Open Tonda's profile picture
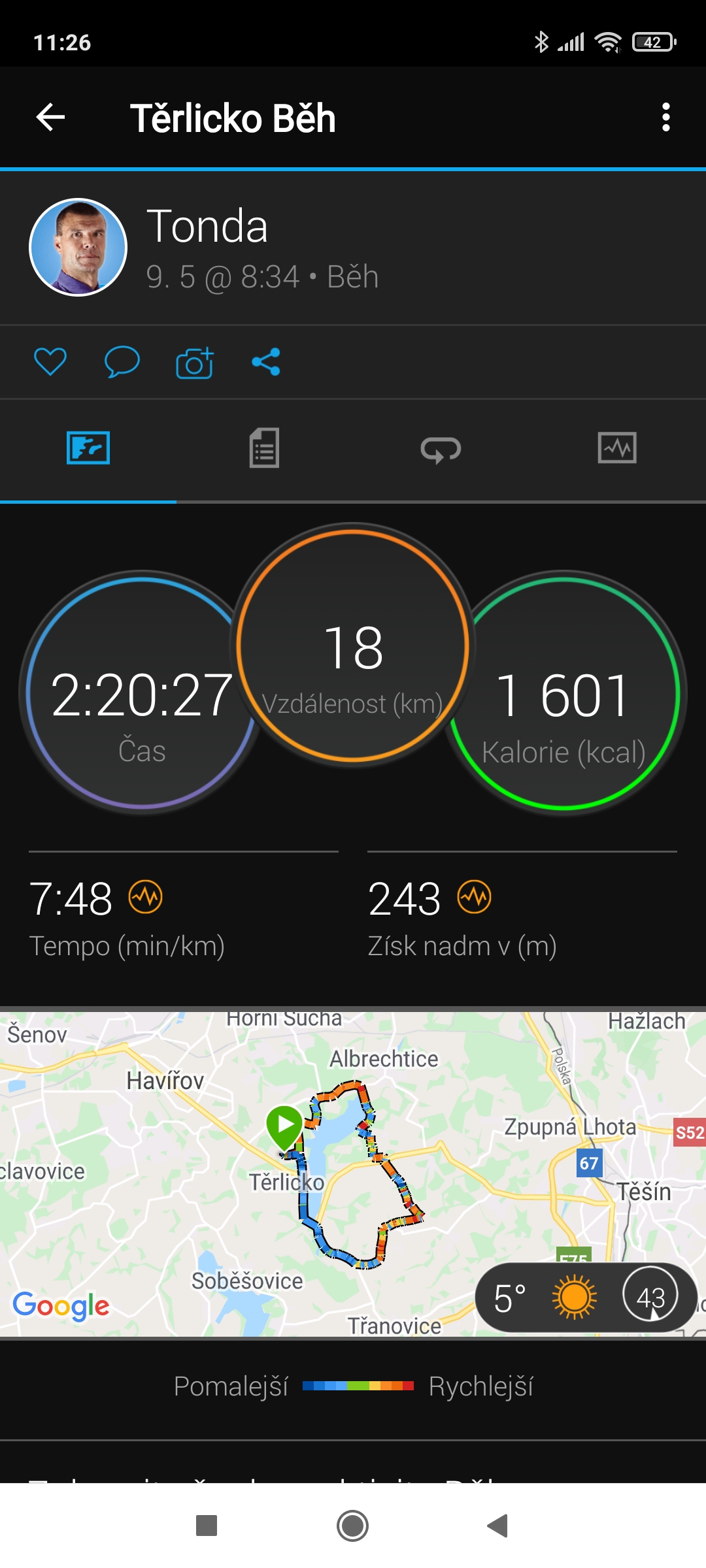The height and width of the screenshot is (1568, 706). (x=78, y=247)
